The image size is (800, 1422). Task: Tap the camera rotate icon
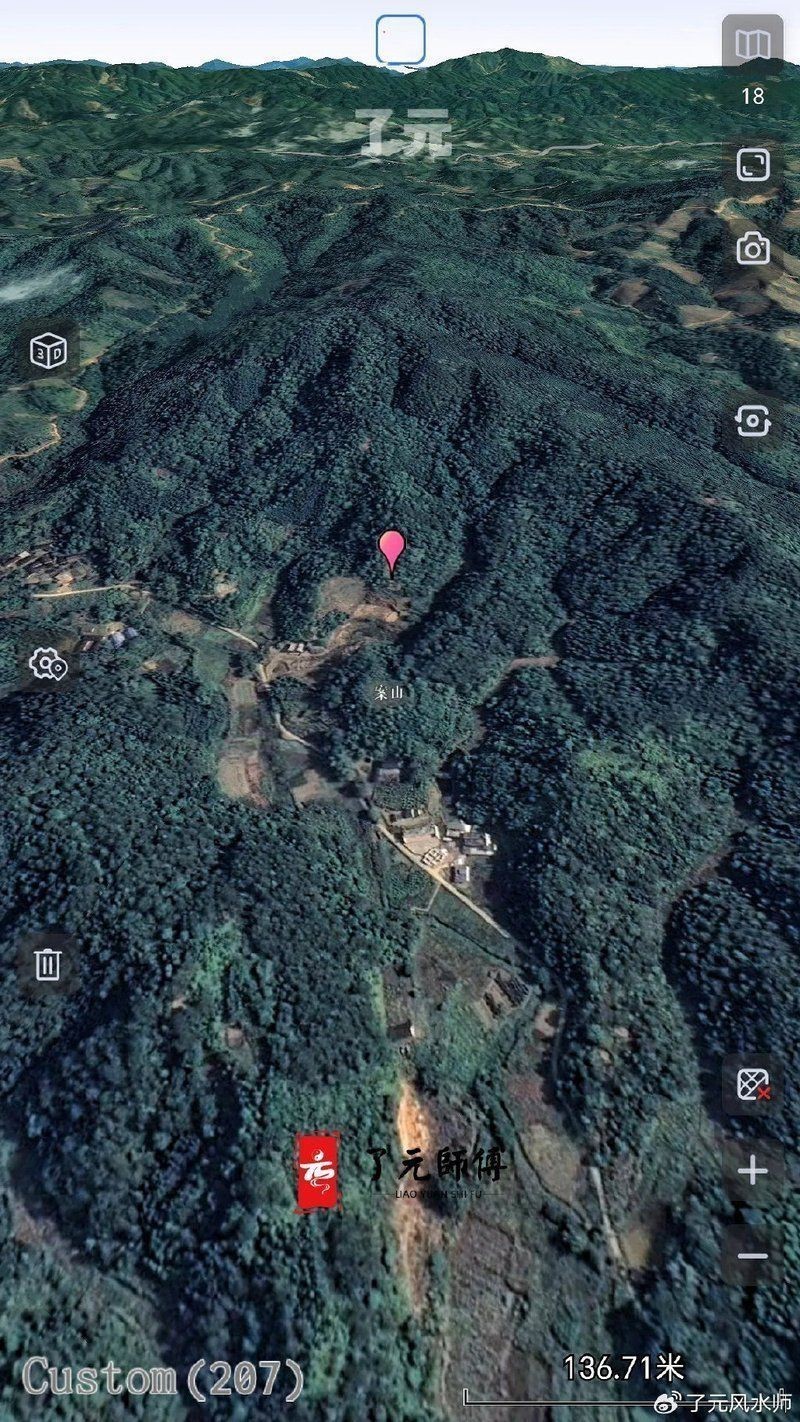[x=752, y=421]
